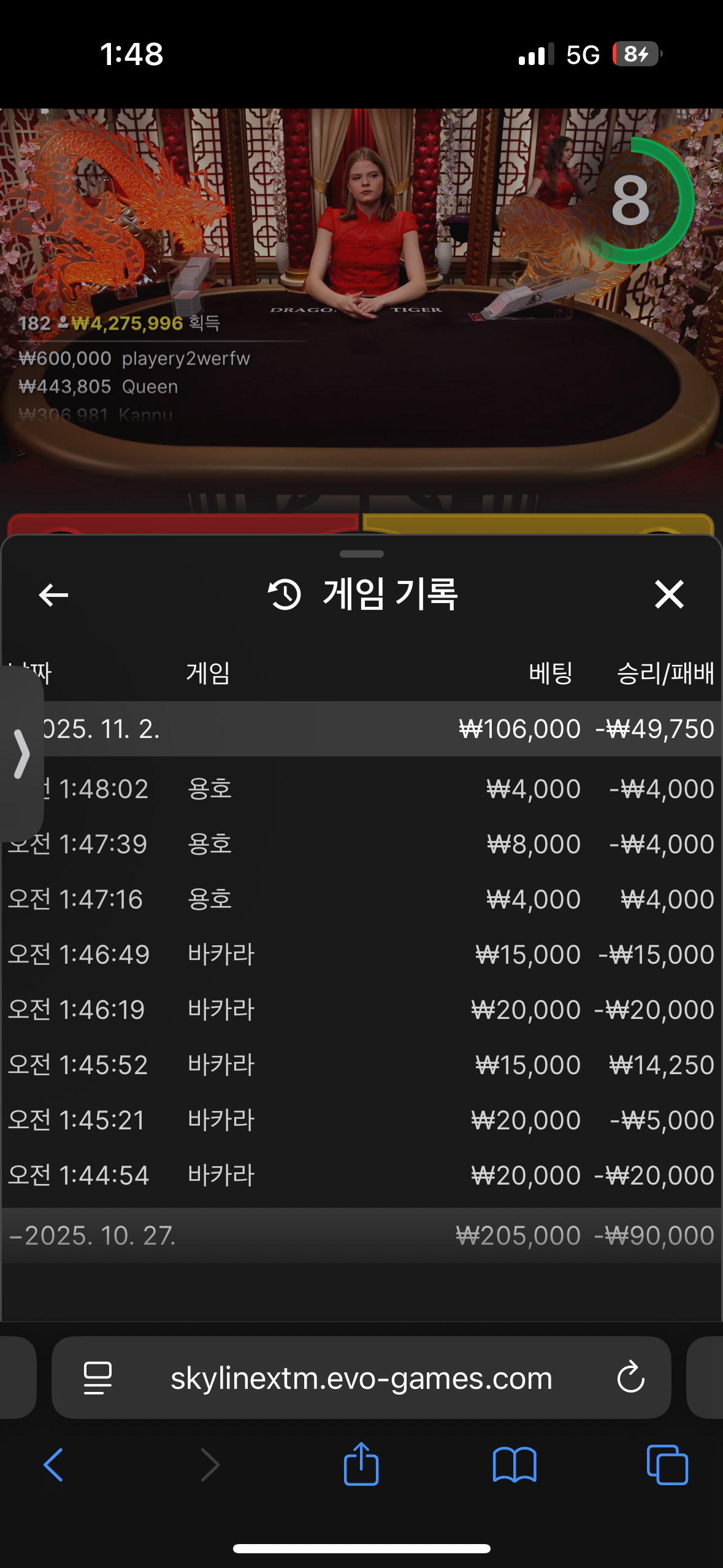Go back from the game history panel
Viewport: 723px width, 1568px height.
click(x=53, y=594)
